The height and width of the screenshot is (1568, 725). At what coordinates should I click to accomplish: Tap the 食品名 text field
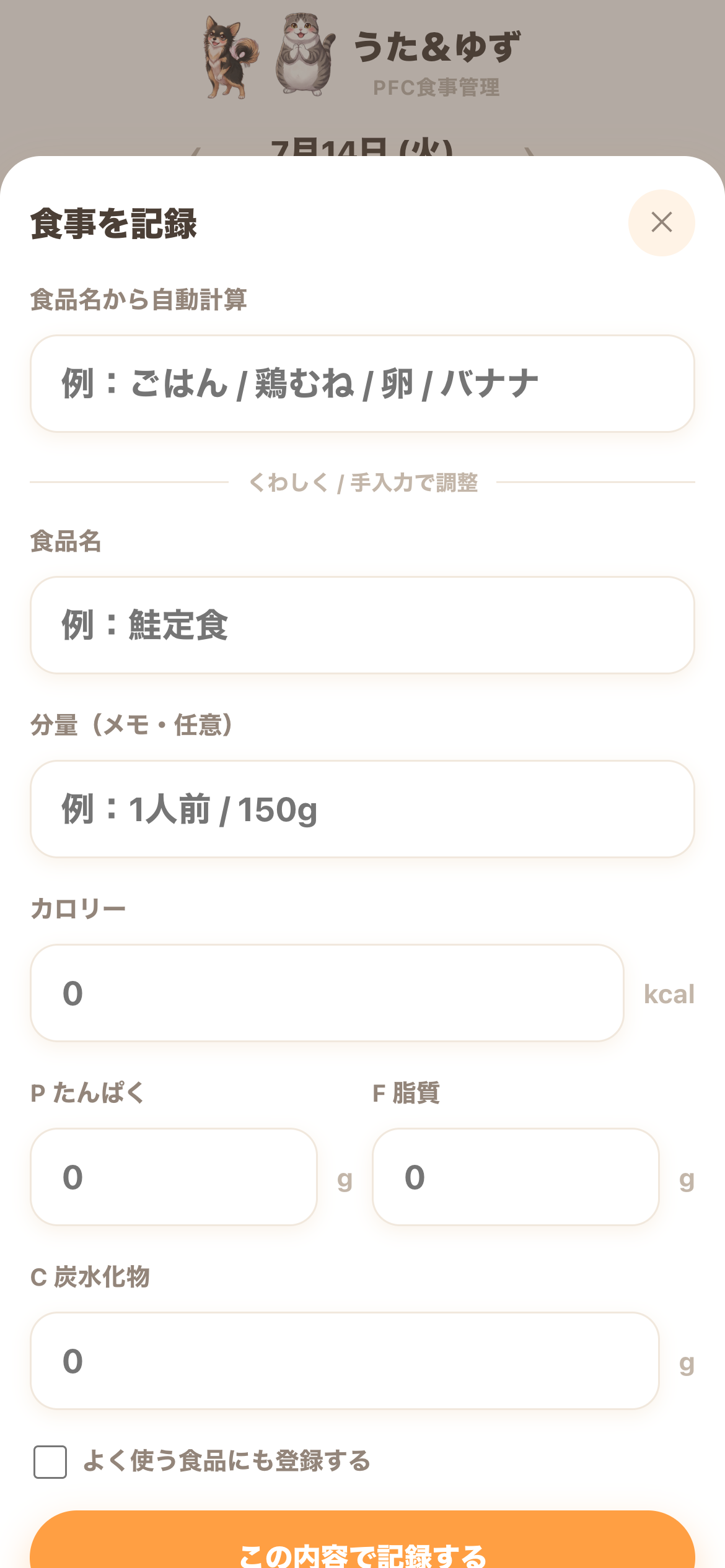(x=362, y=625)
